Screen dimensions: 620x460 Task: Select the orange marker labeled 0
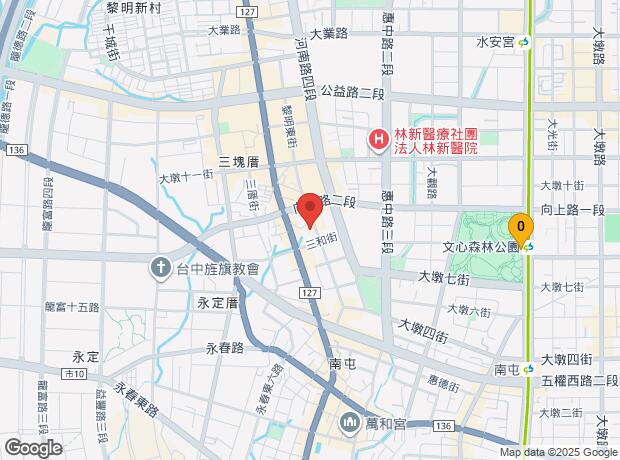(521, 229)
